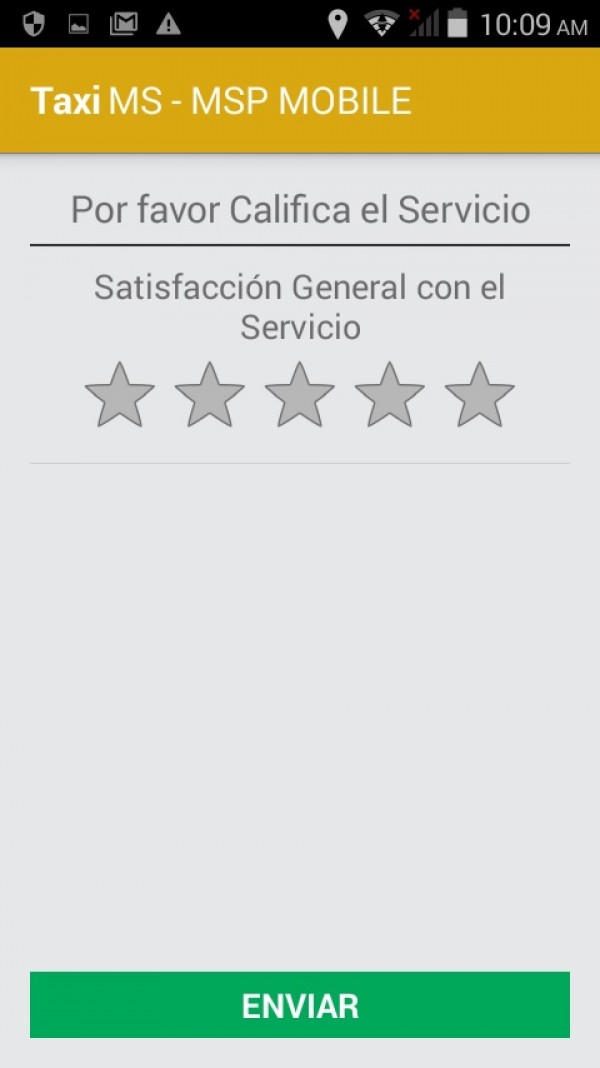Viewport: 600px width, 1068px height.
Task: Select the second rating star
Action: coord(209,395)
